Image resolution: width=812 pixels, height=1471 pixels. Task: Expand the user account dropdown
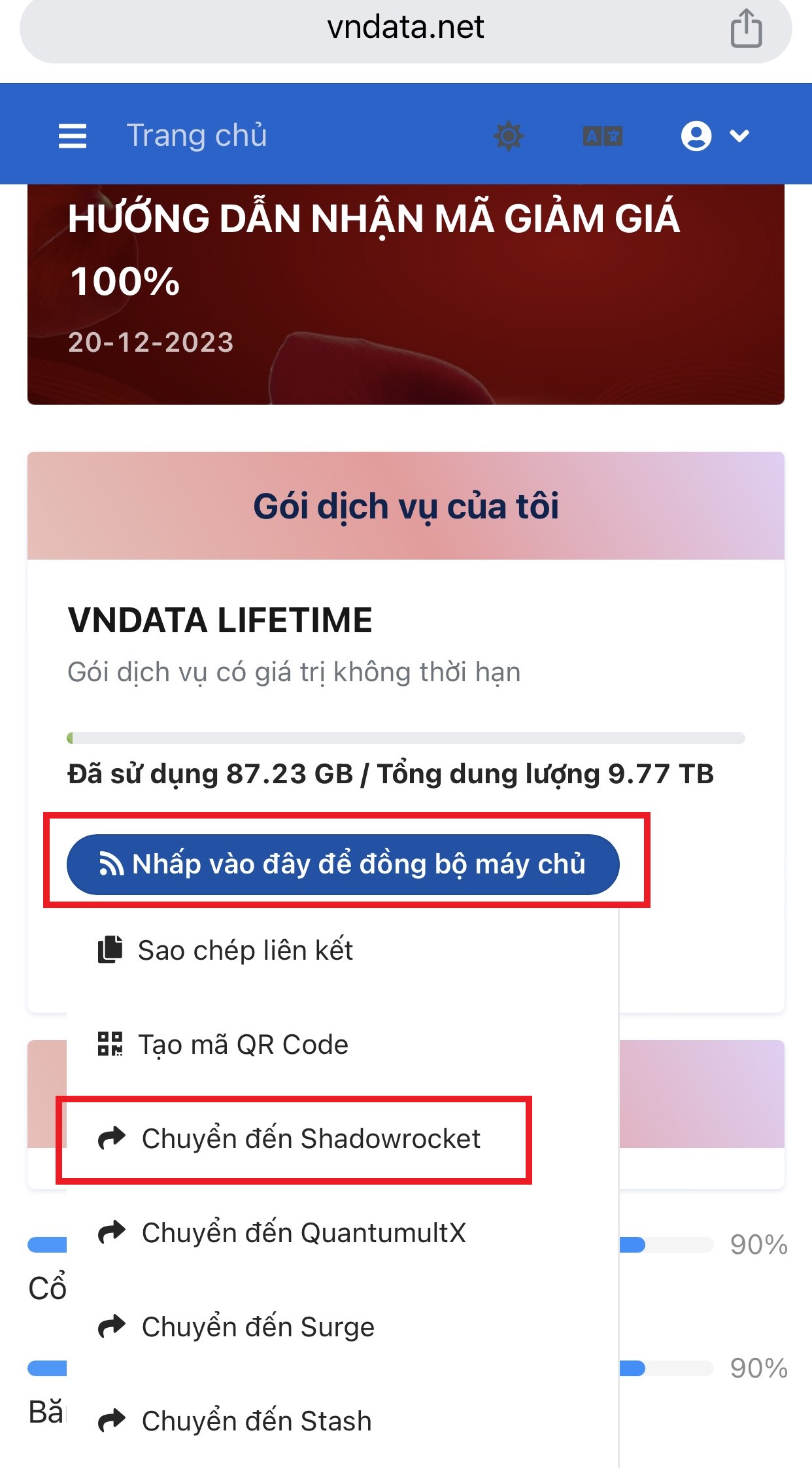coord(715,136)
